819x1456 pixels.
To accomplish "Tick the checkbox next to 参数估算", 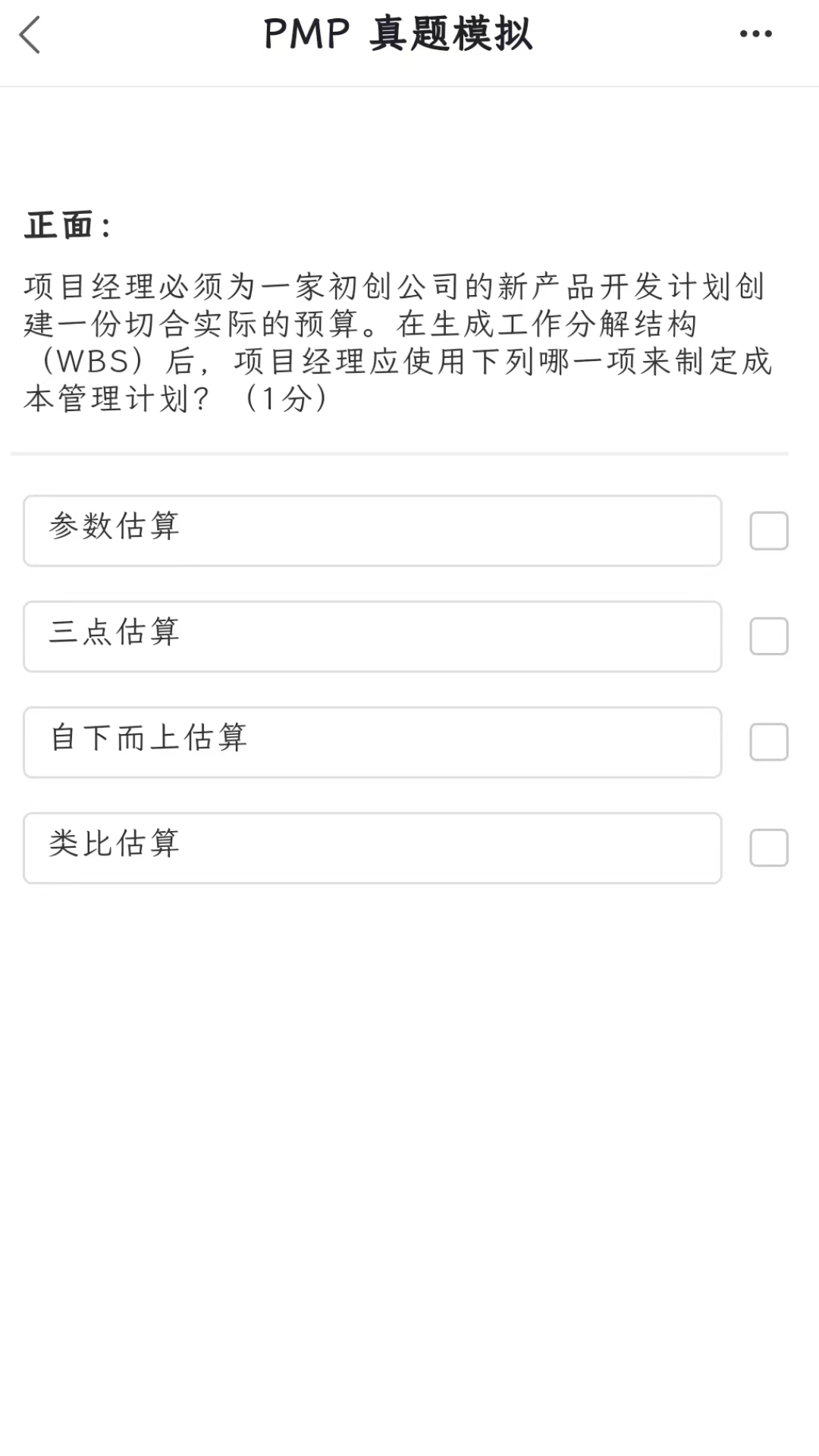I will [768, 531].
